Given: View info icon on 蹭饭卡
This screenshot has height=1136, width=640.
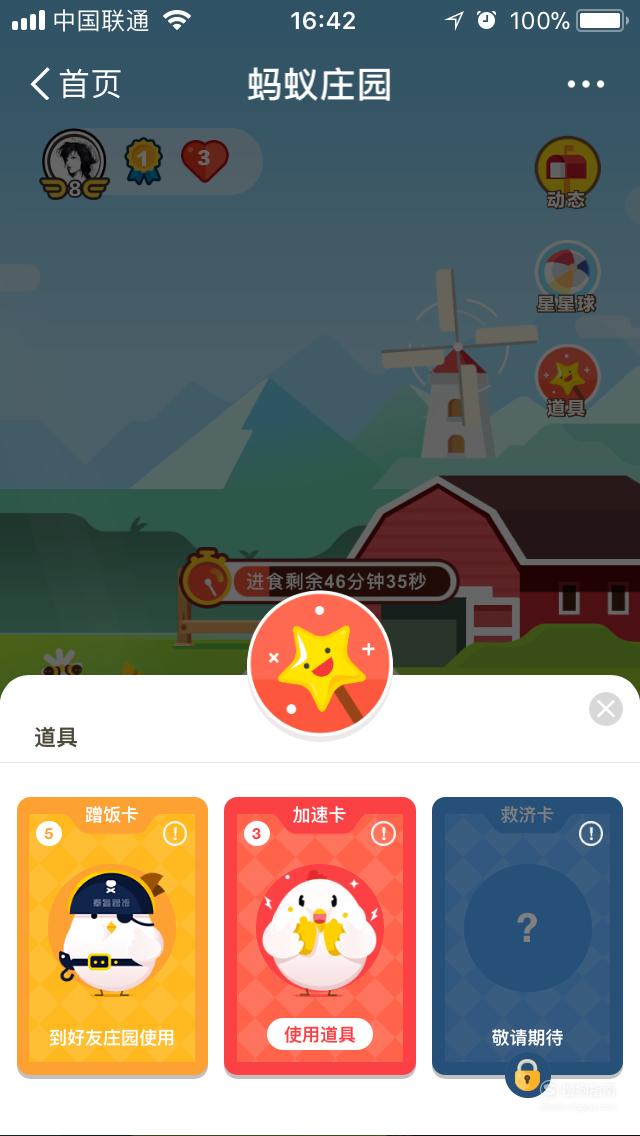Looking at the screenshot, I should 175,834.
